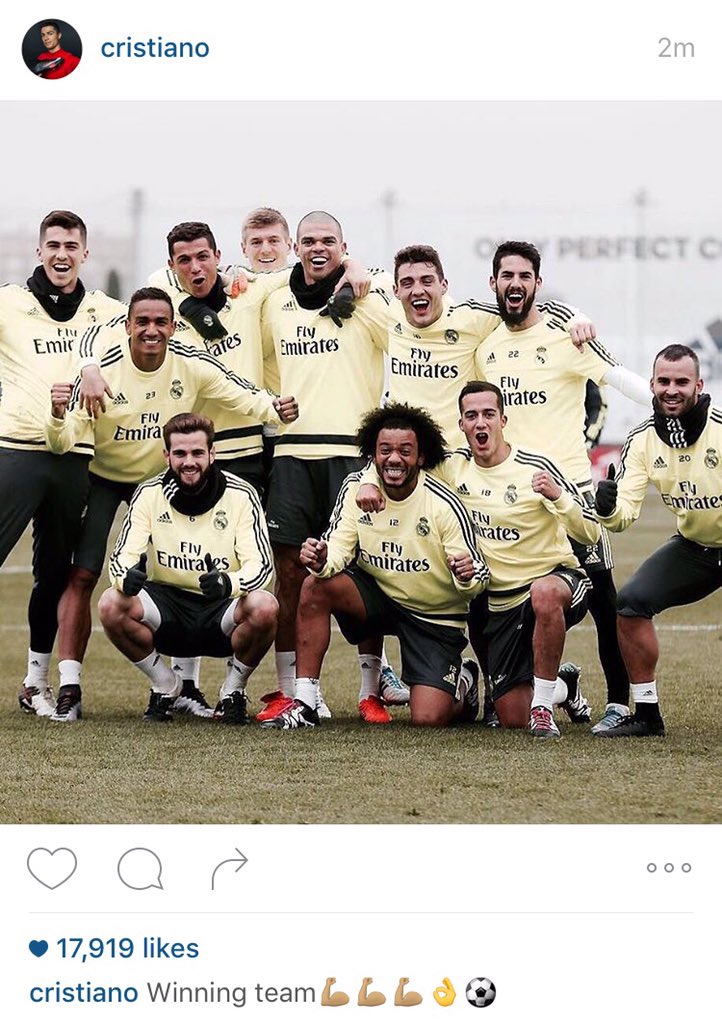Share the post using the arrow icon

[x=229, y=868]
